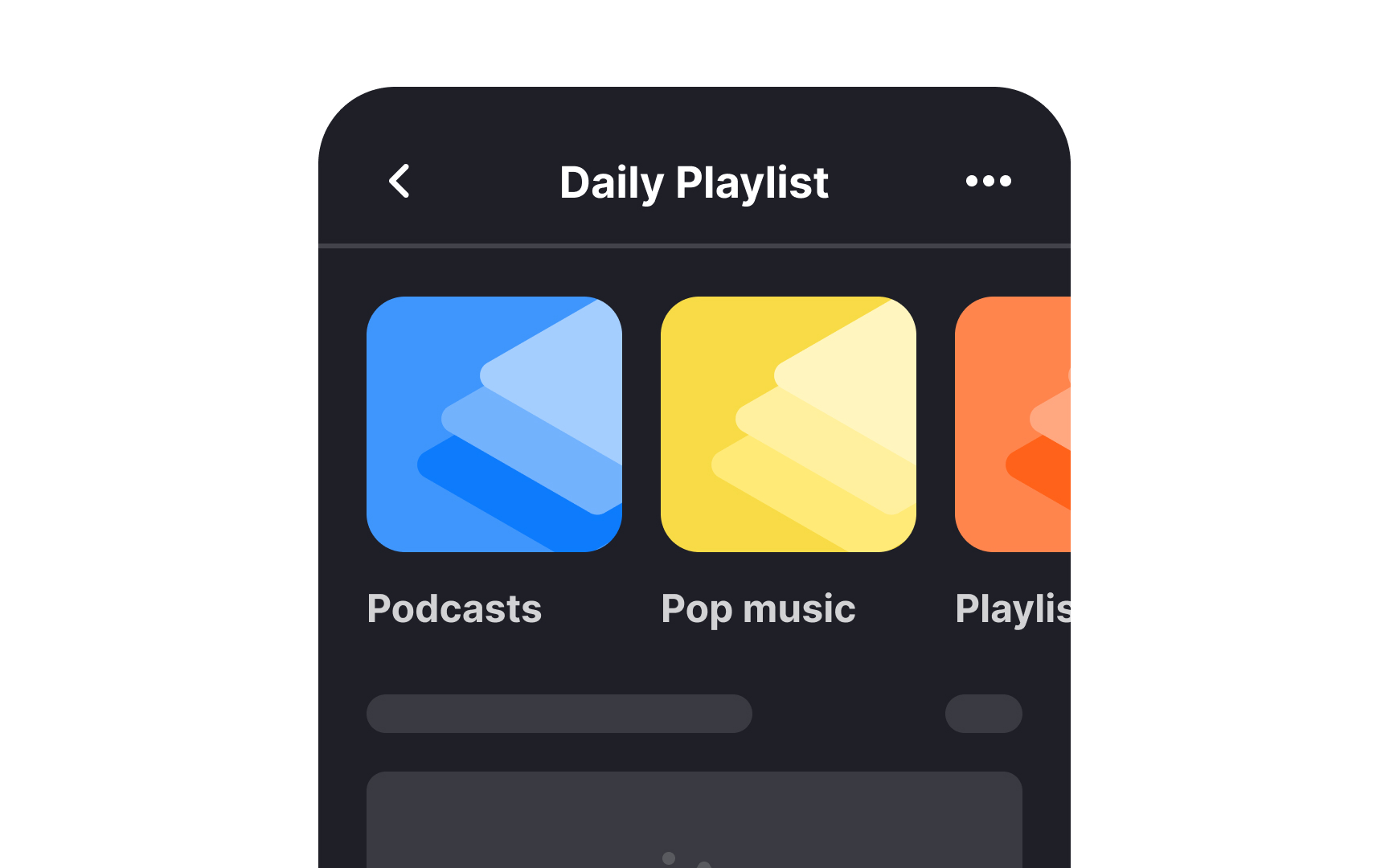The image size is (1389, 868).
Task: Open the three-dot overflow menu
Action: click(x=988, y=181)
